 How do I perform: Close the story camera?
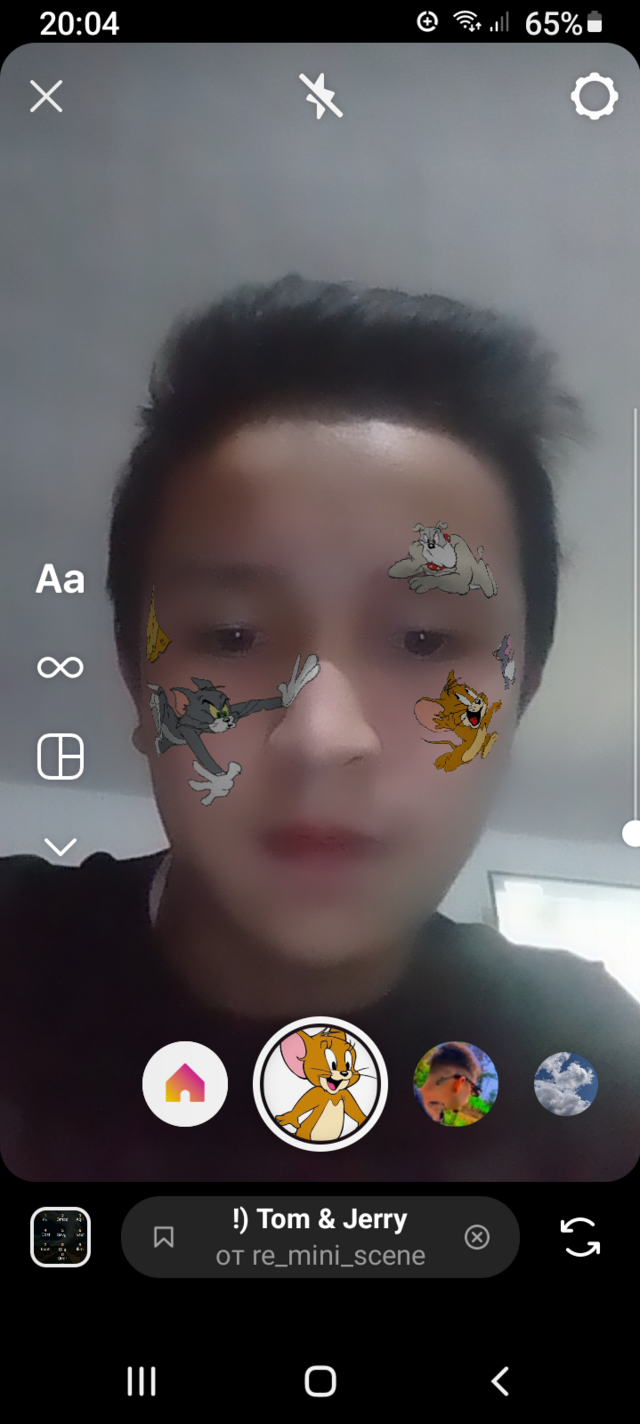click(46, 97)
